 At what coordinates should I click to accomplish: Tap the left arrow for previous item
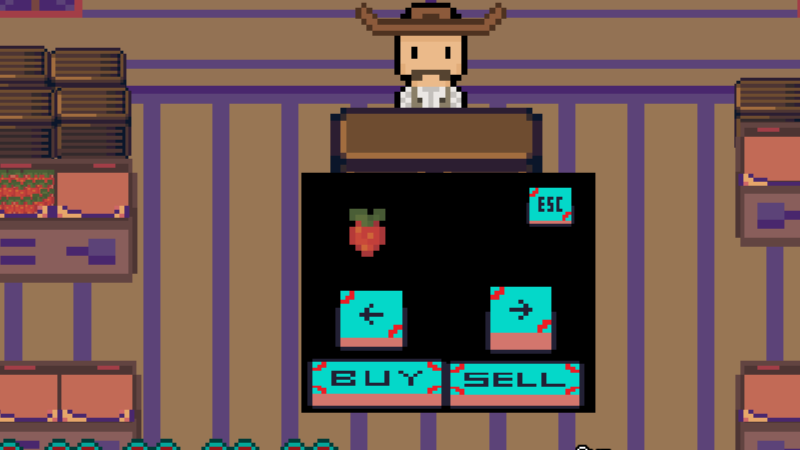(371, 316)
